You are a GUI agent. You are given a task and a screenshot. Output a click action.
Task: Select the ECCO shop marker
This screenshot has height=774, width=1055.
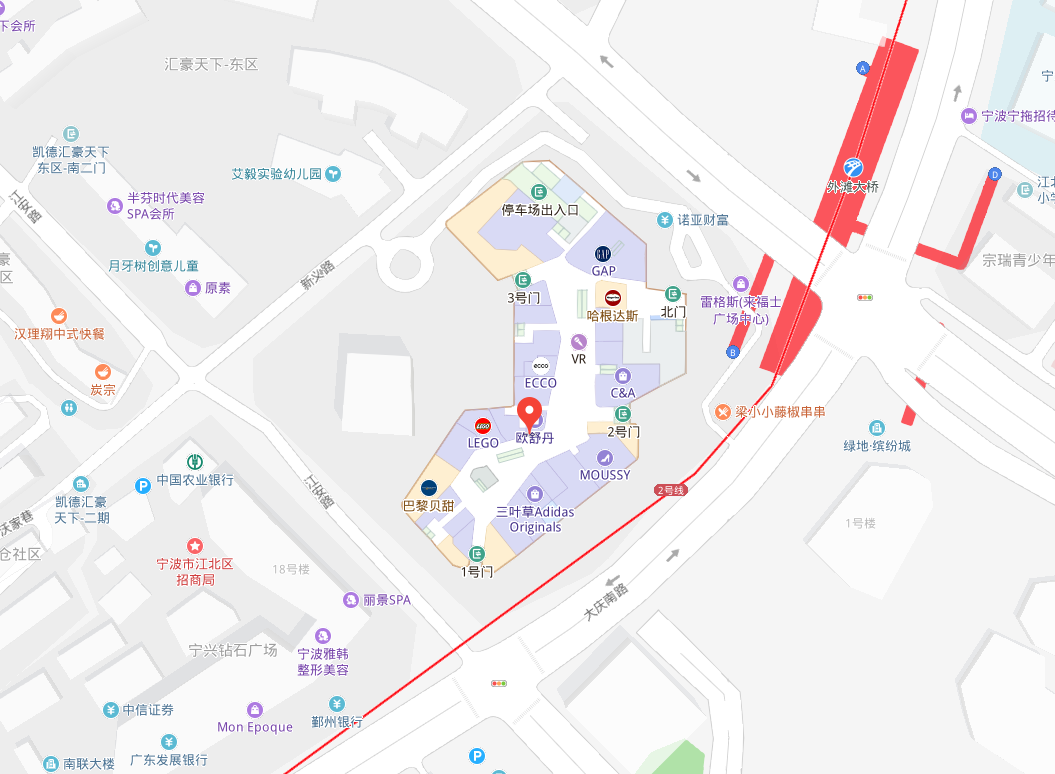(541, 366)
